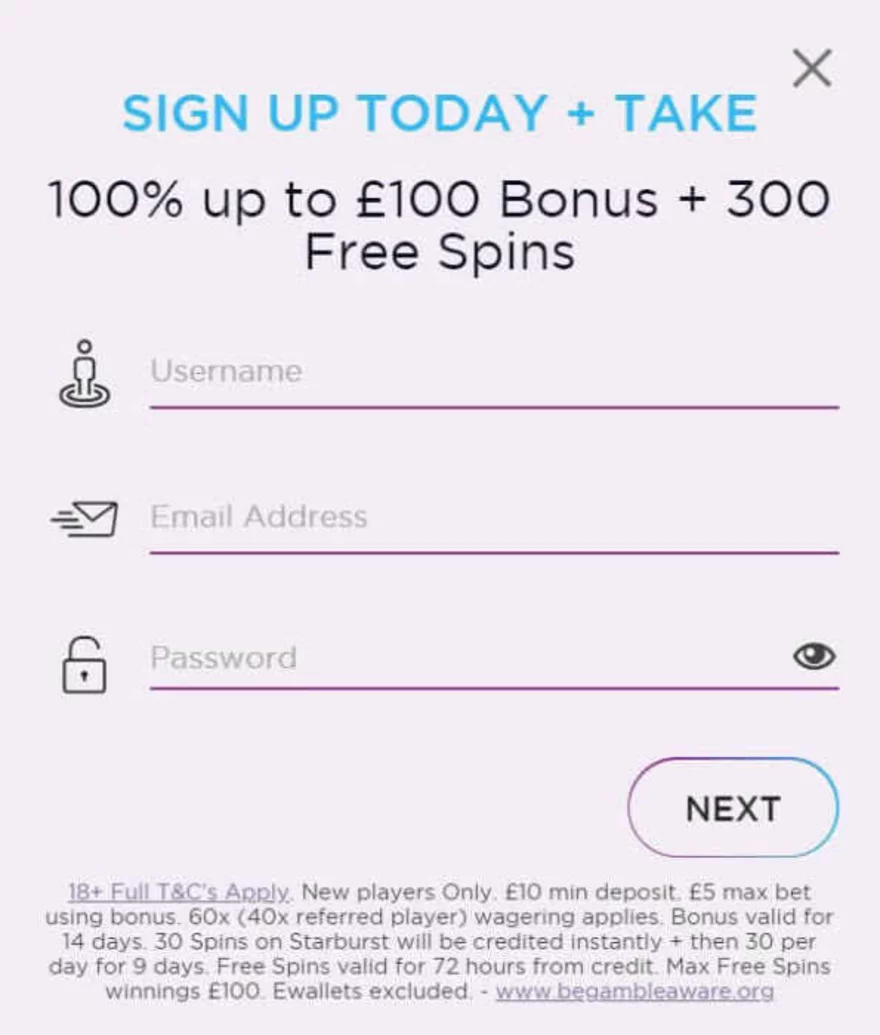This screenshot has height=1035, width=880.
Task: Show the password with the eye icon
Action: click(x=814, y=657)
